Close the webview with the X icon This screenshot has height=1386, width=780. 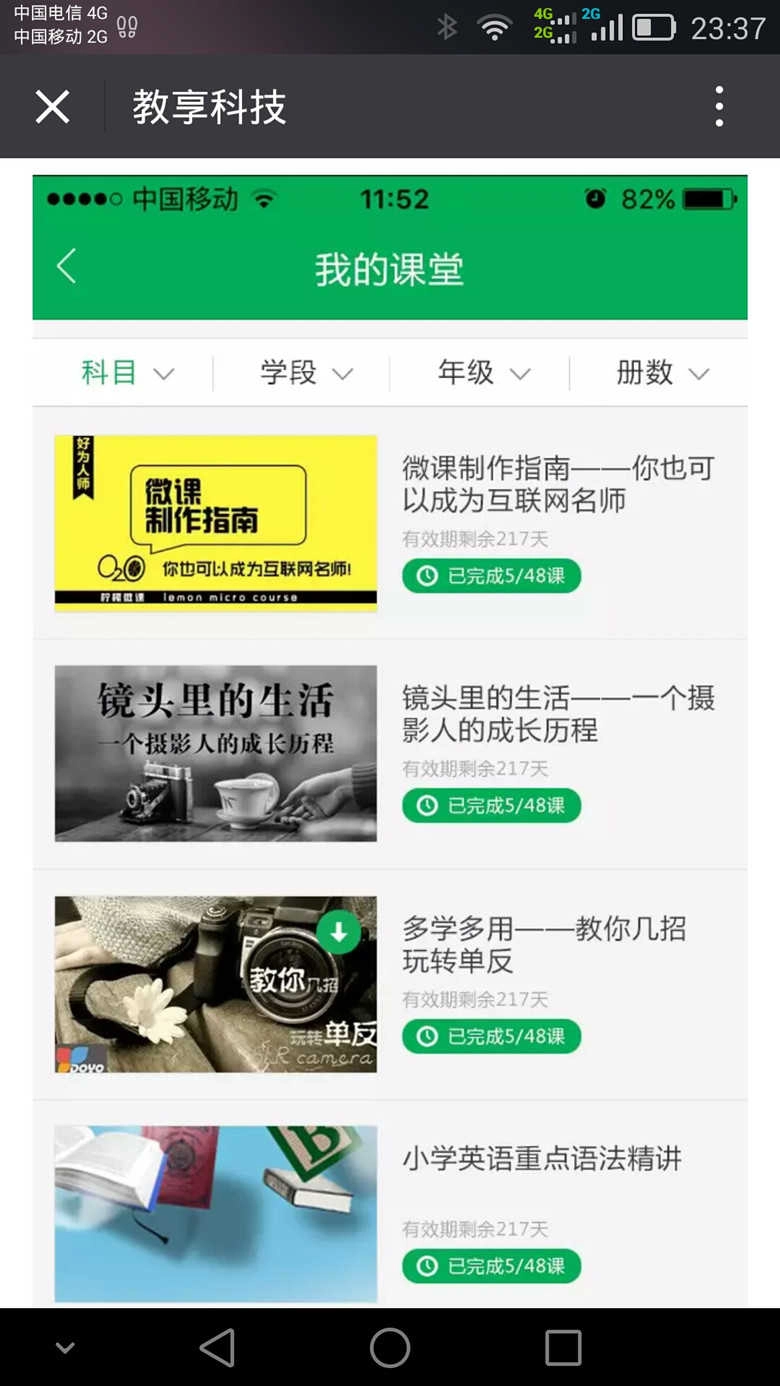tap(52, 105)
